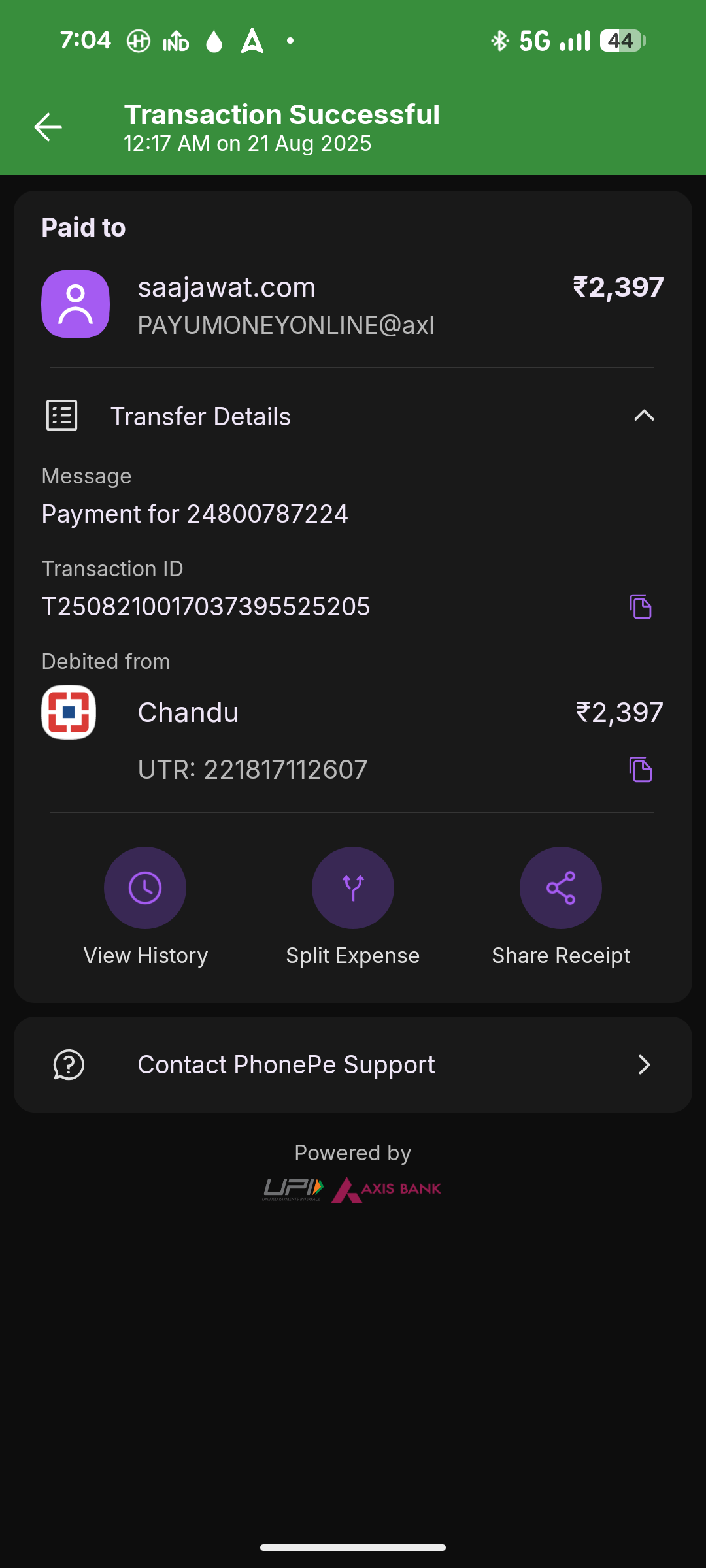Share the payment receipt
This screenshot has height=1568, width=706.
point(561,888)
